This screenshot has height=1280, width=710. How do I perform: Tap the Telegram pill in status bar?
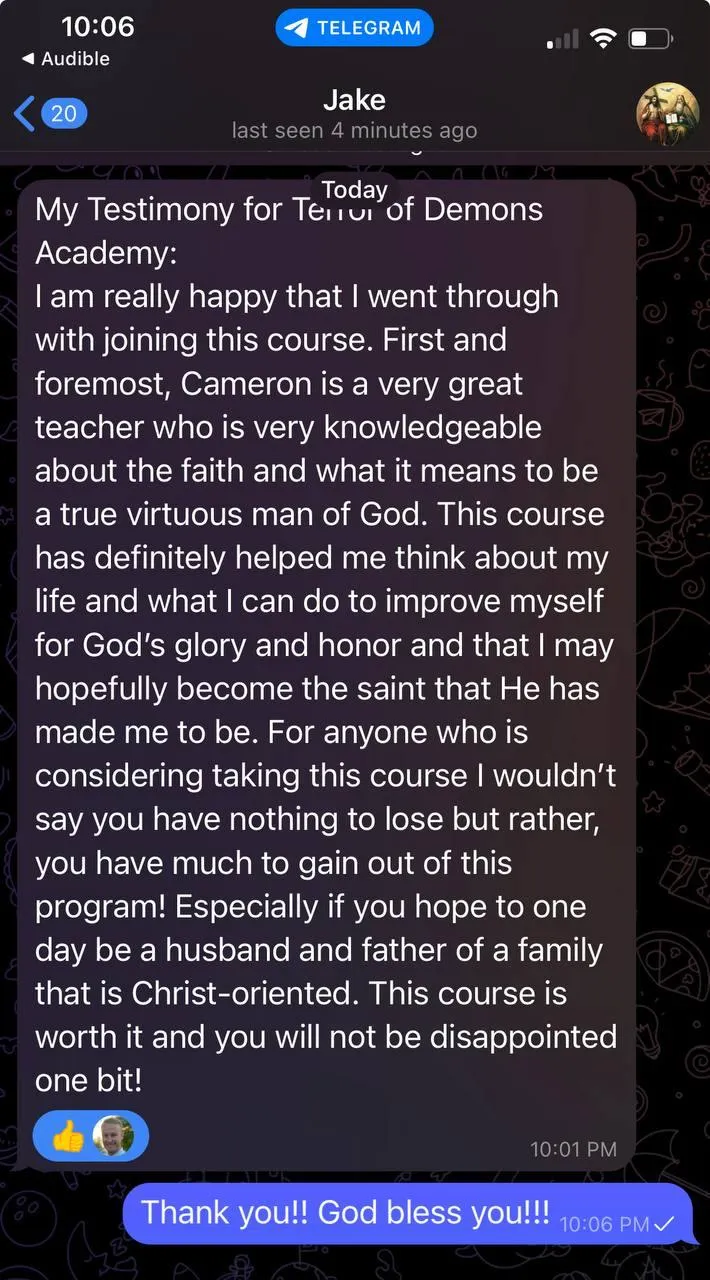point(354,28)
